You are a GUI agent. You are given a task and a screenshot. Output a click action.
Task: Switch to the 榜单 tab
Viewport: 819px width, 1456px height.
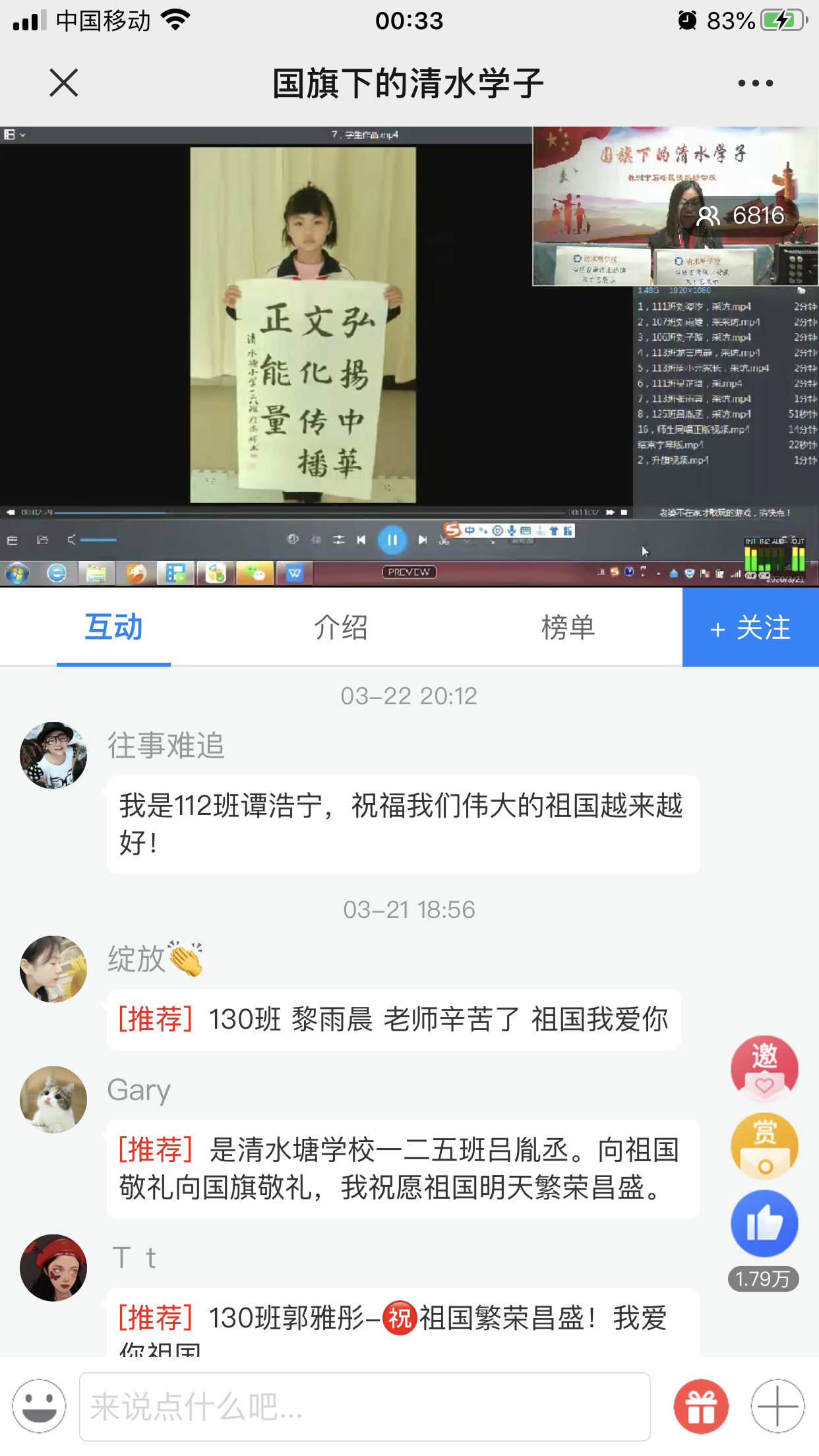[568, 627]
